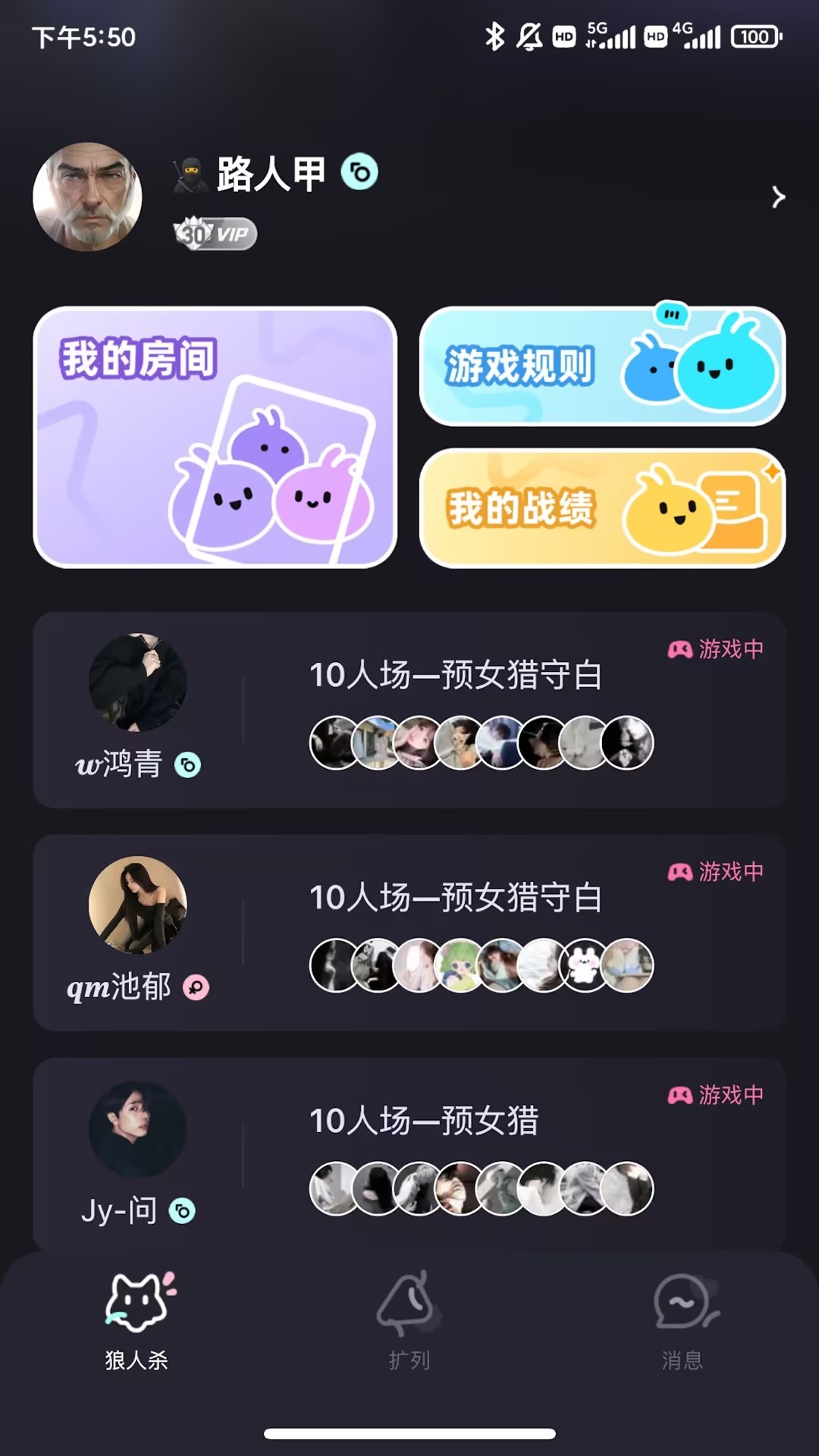Go to the 消息 messages tab
Viewport: 819px width, 1456px height.
click(682, 1321)
